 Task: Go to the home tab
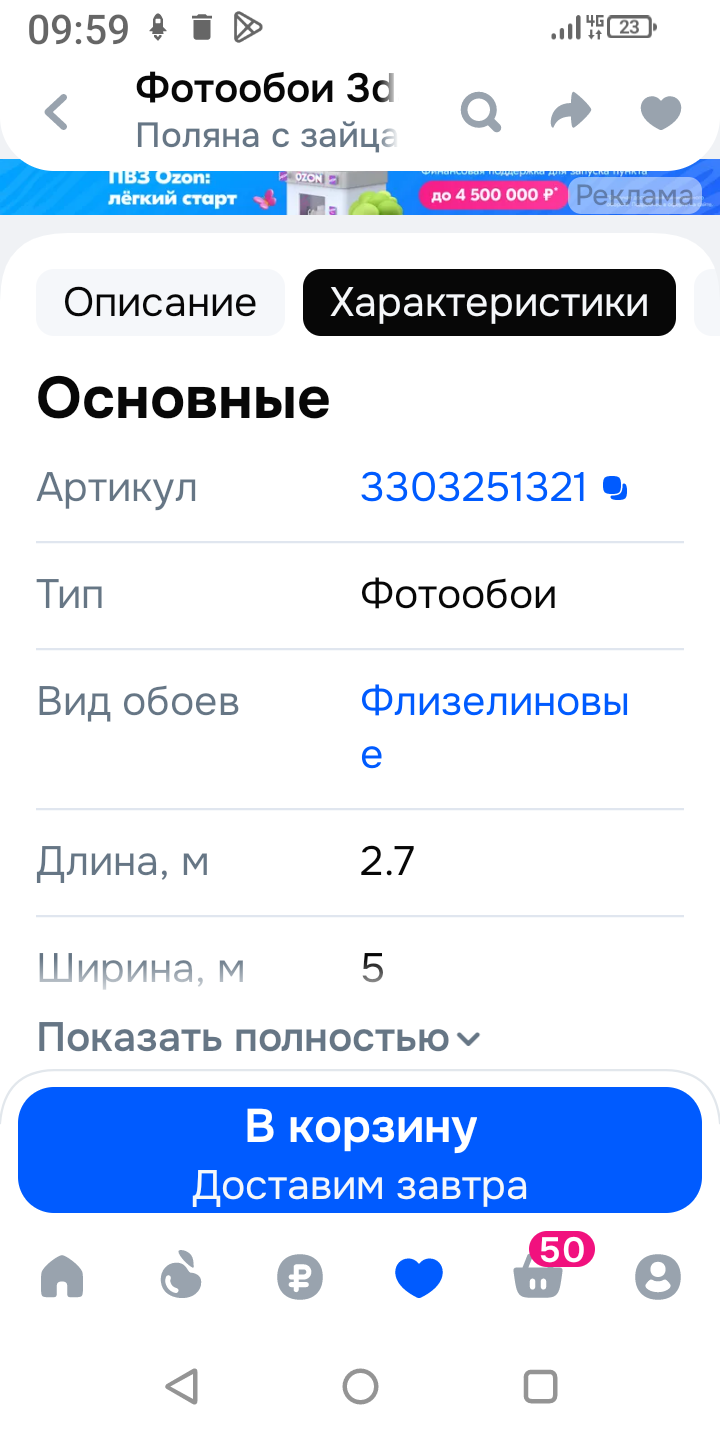(62, 1277)
